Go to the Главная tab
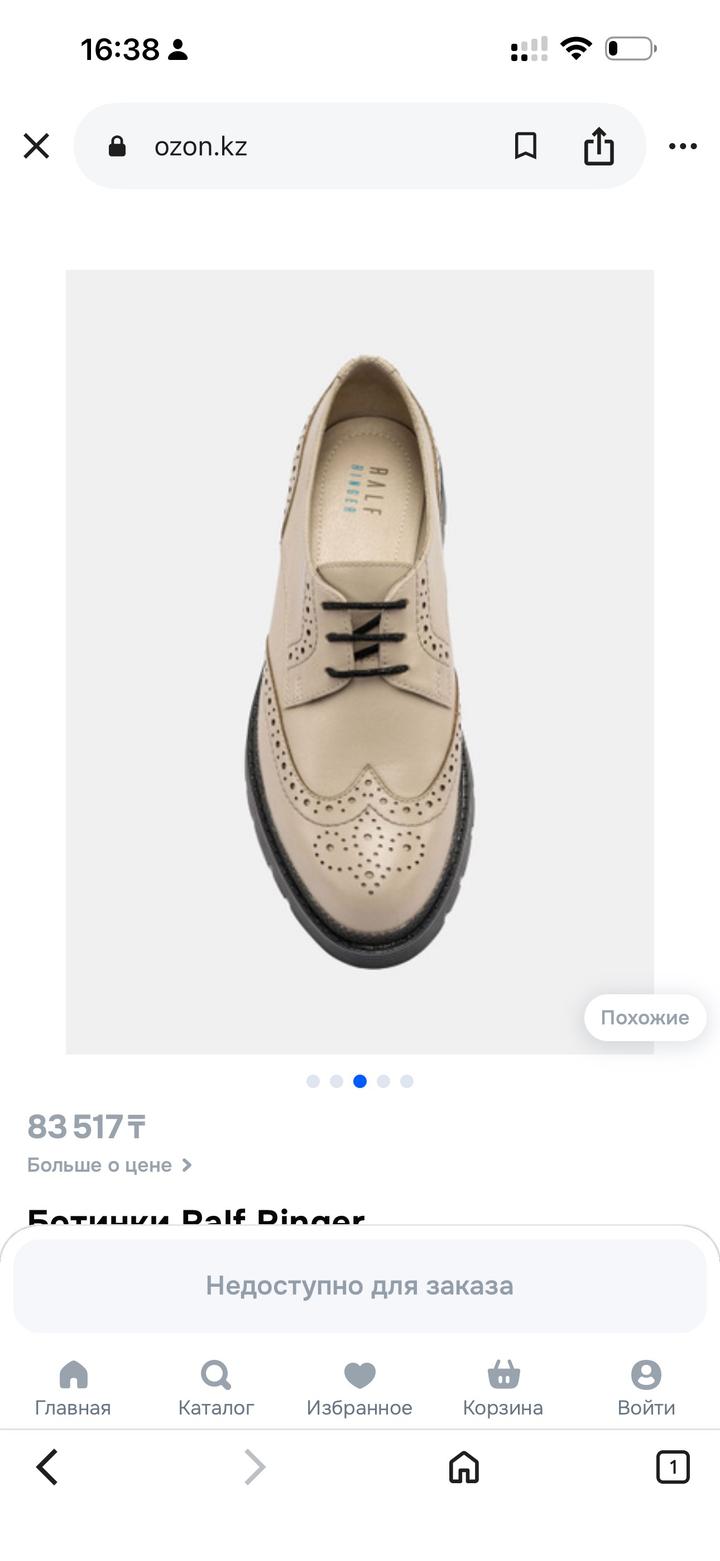 coord(73,1388)
